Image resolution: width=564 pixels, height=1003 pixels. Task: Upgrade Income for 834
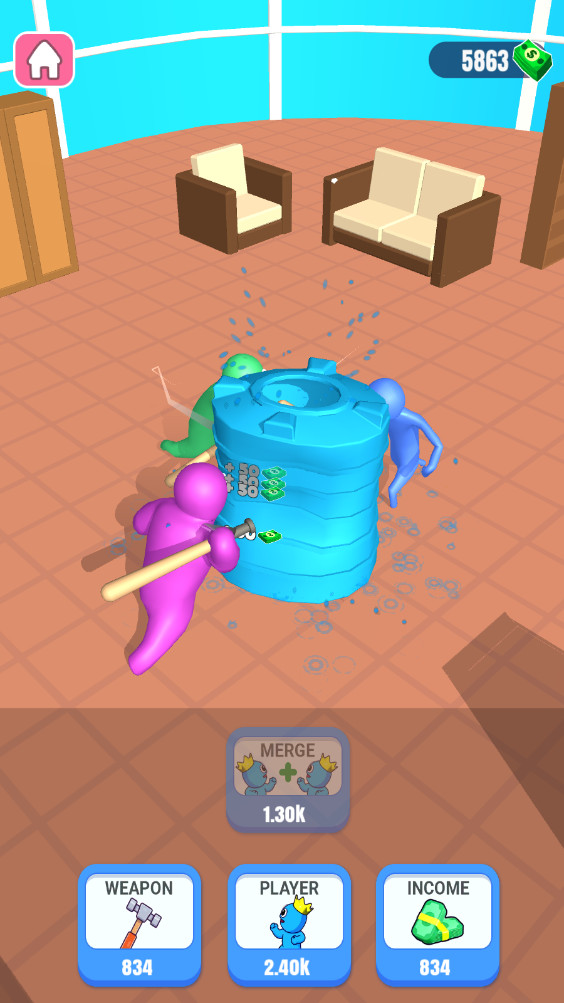tap(437, 925)
